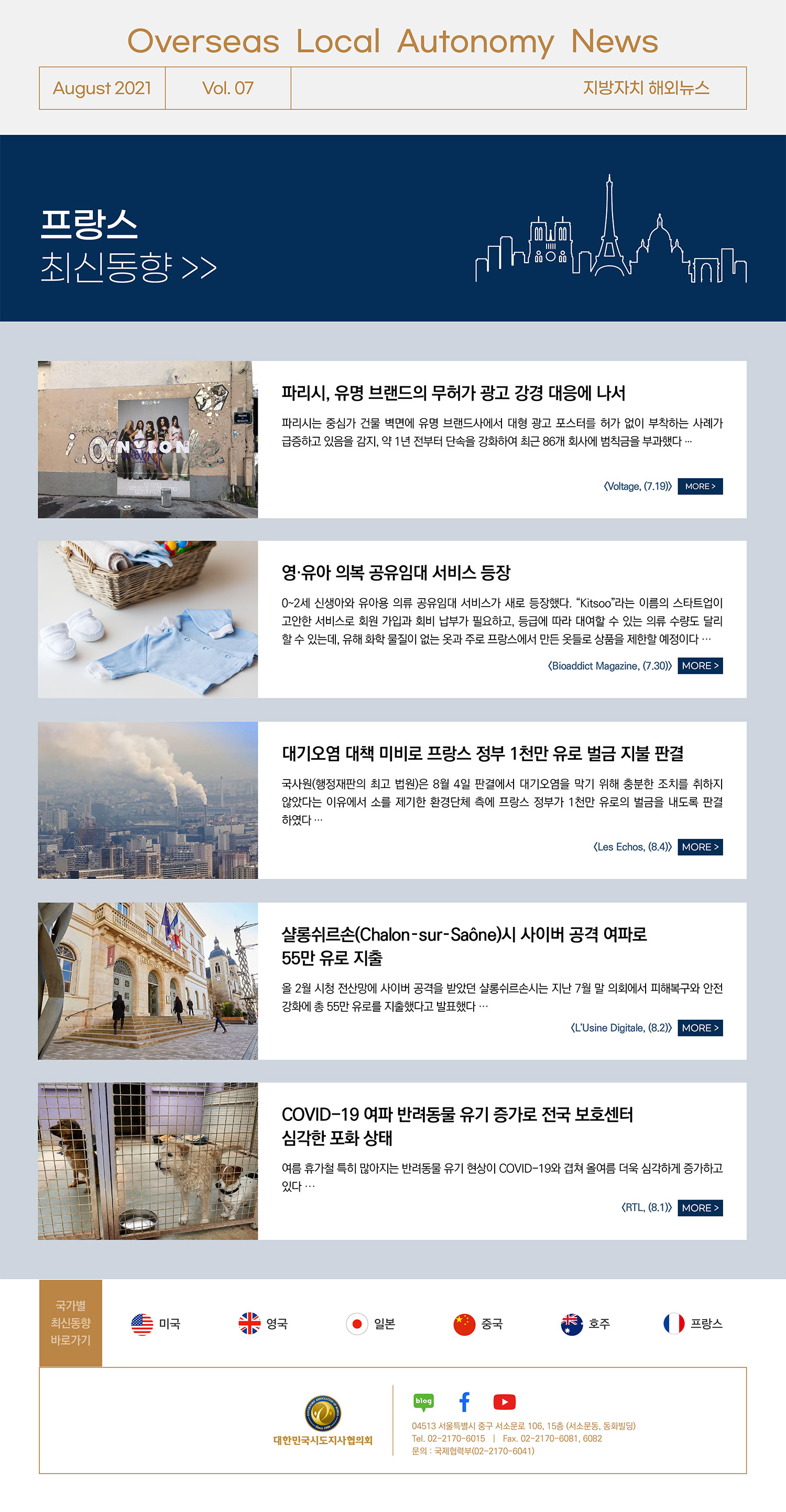Open MORE for the Les Echos air pollution article
786x1512 pixels.
pyautogui.click(x=700, y=846)
